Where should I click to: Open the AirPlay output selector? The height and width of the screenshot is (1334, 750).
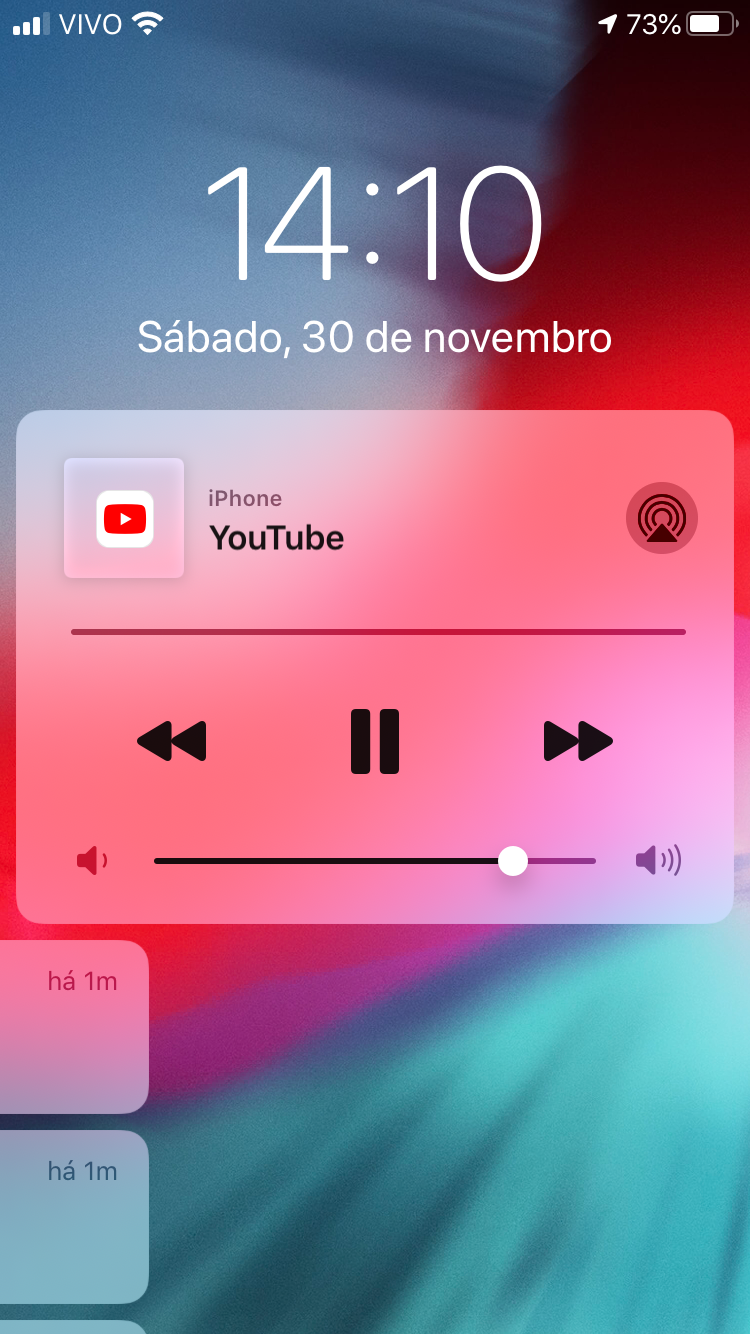pos(661,518)
